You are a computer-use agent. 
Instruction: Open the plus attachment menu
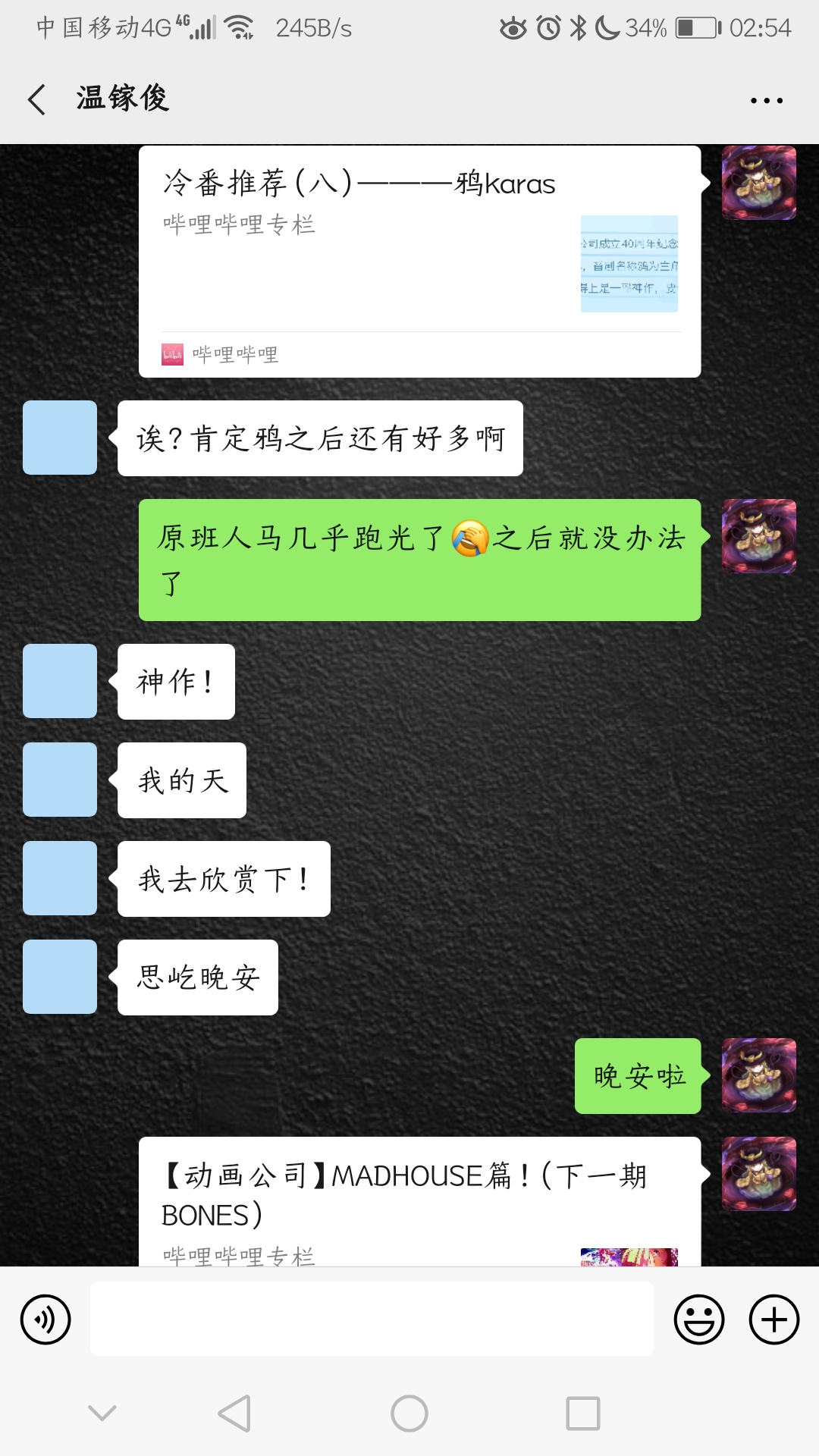[x=773, y=1319]
